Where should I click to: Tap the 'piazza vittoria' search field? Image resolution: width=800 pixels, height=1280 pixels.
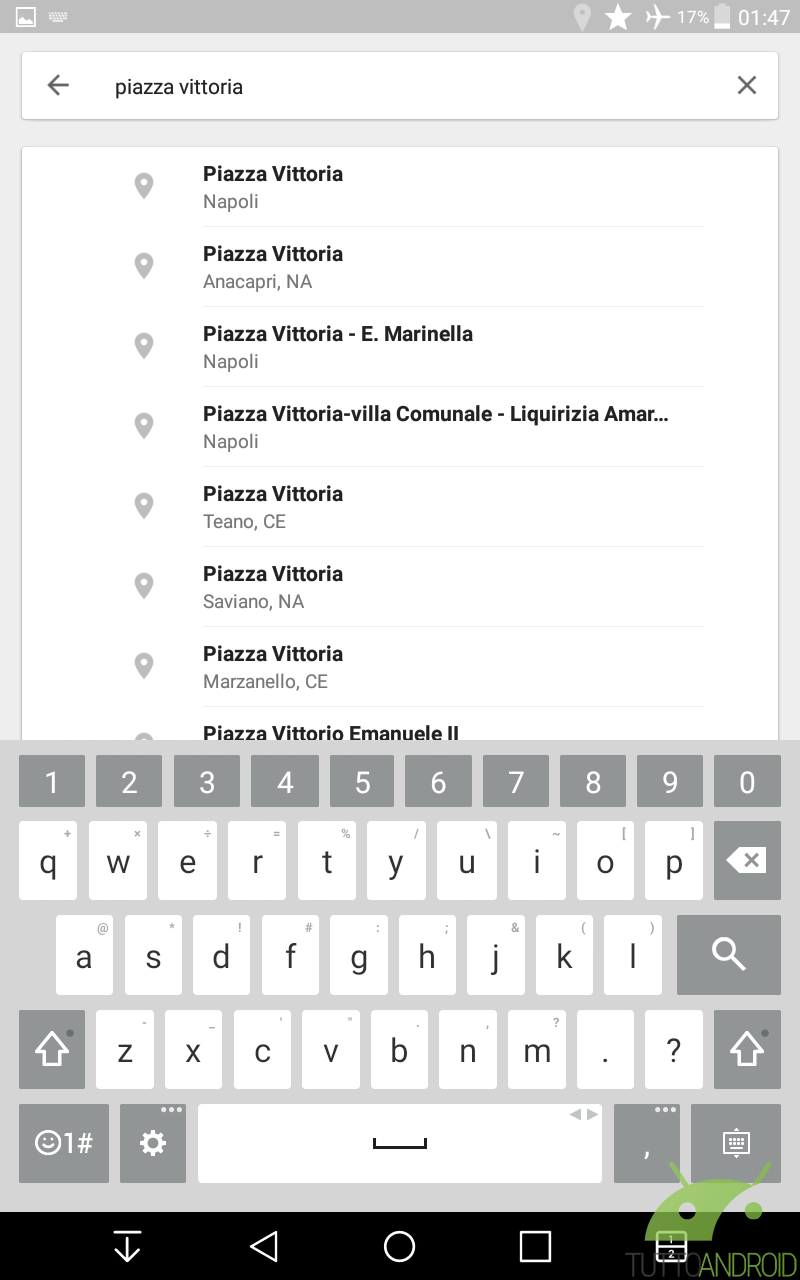(x=400, y=87)
